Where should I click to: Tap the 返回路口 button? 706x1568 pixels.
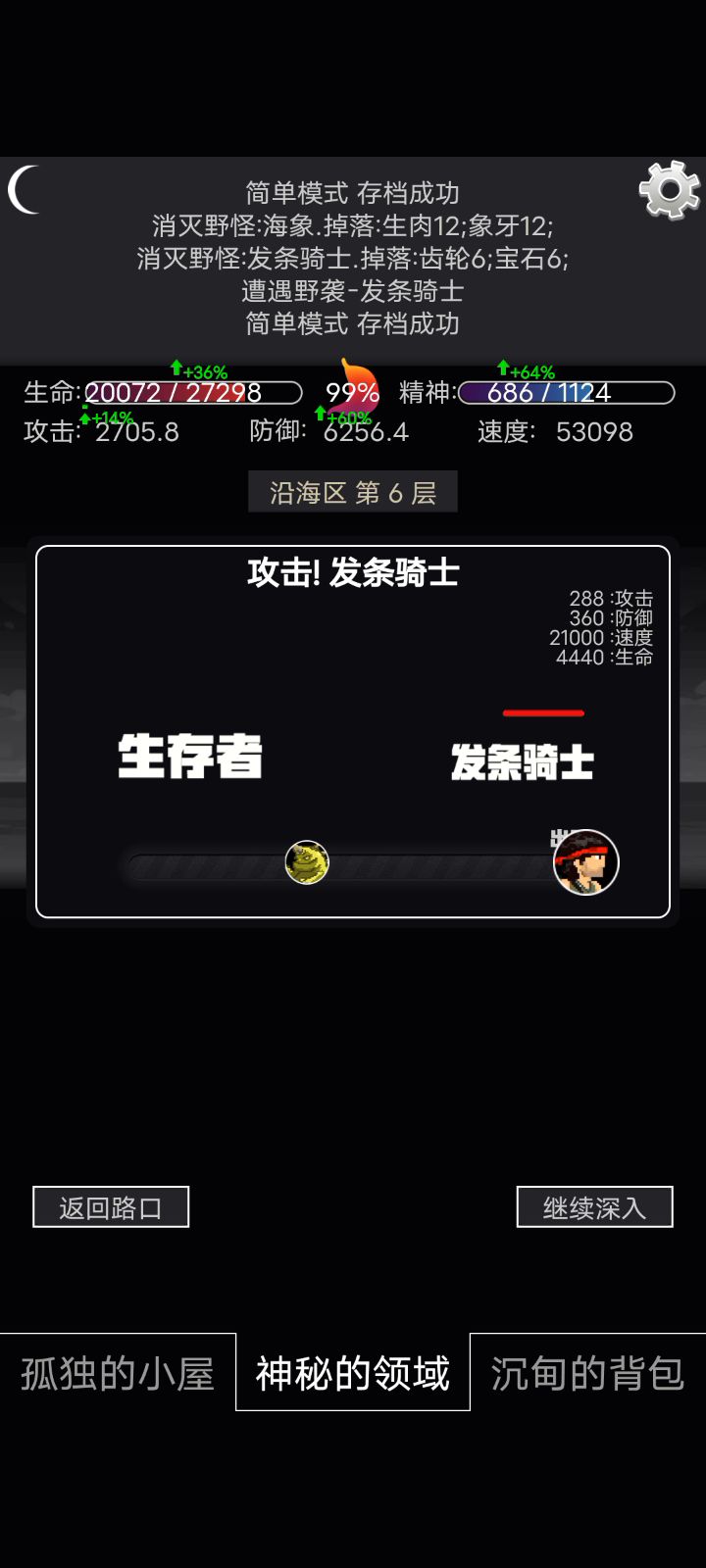[x=111, y=1207]
